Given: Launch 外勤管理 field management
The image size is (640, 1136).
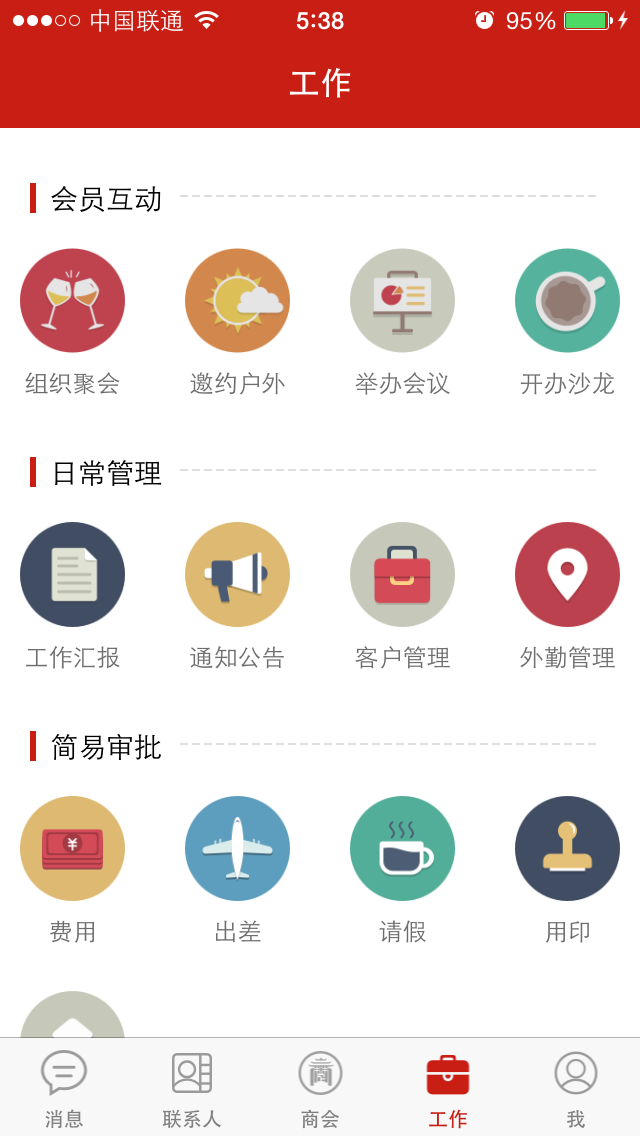Looking at the screenshot, I should pos(567,575).
